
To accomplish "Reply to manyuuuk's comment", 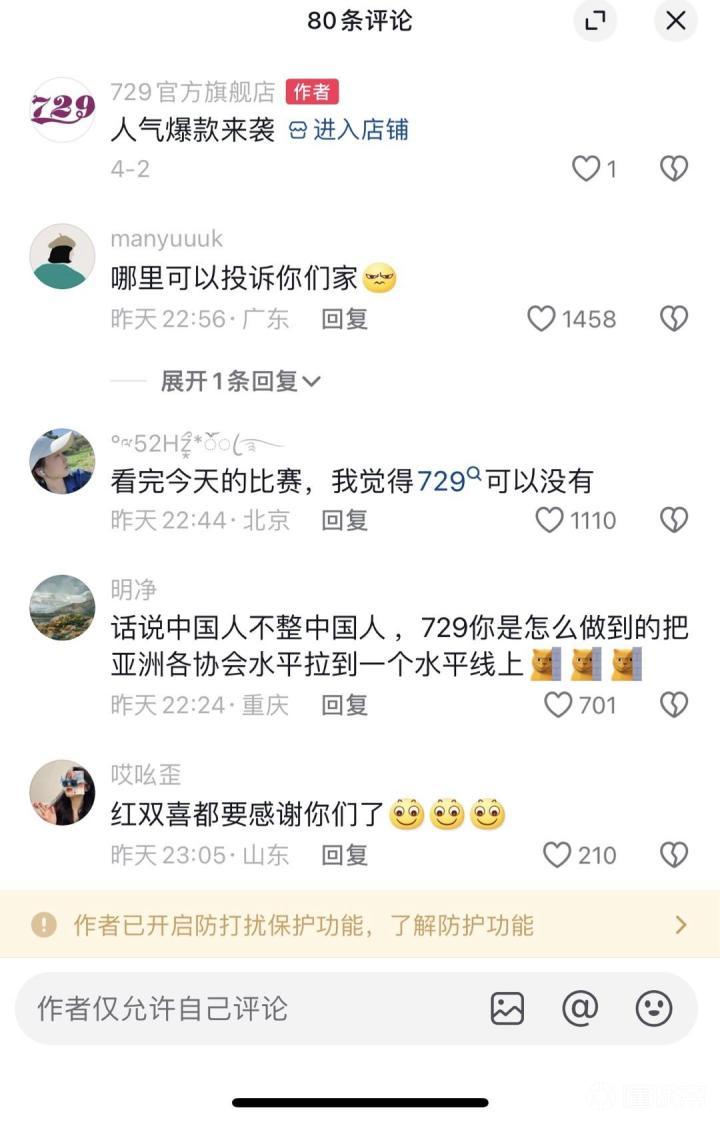I will click(x=344, y=319).
